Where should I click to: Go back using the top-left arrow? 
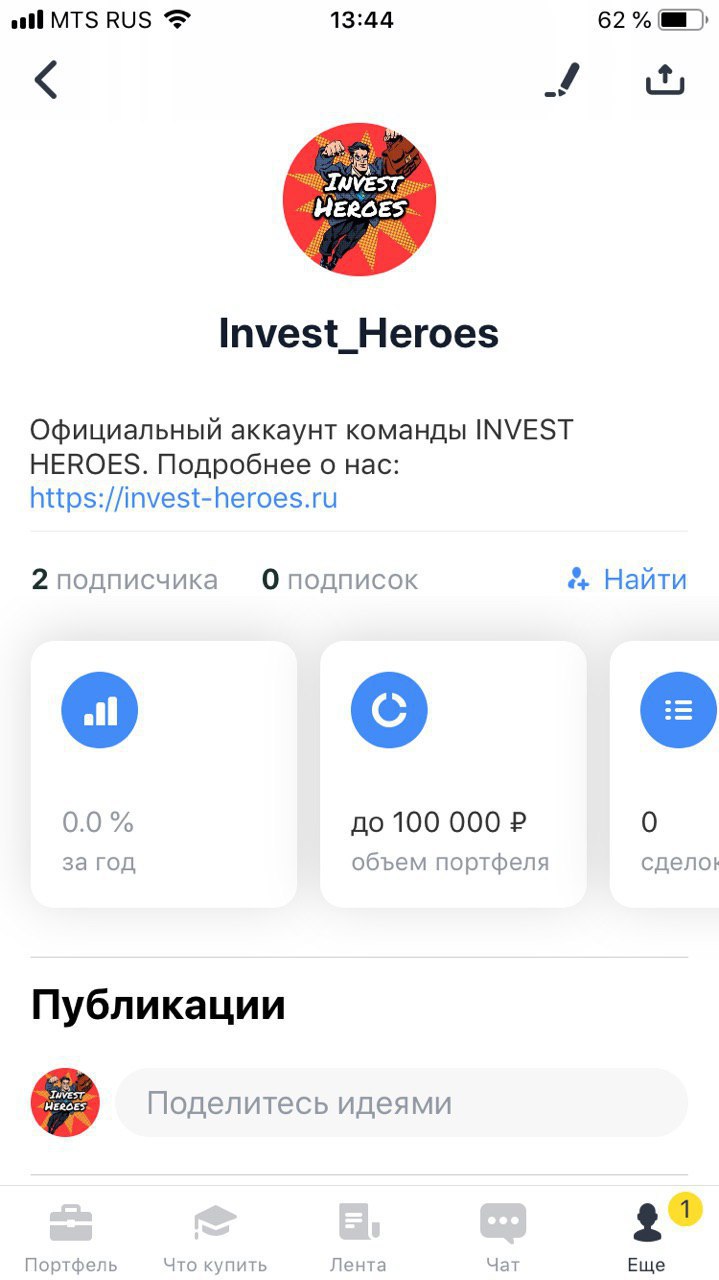(x=46, y=80)
